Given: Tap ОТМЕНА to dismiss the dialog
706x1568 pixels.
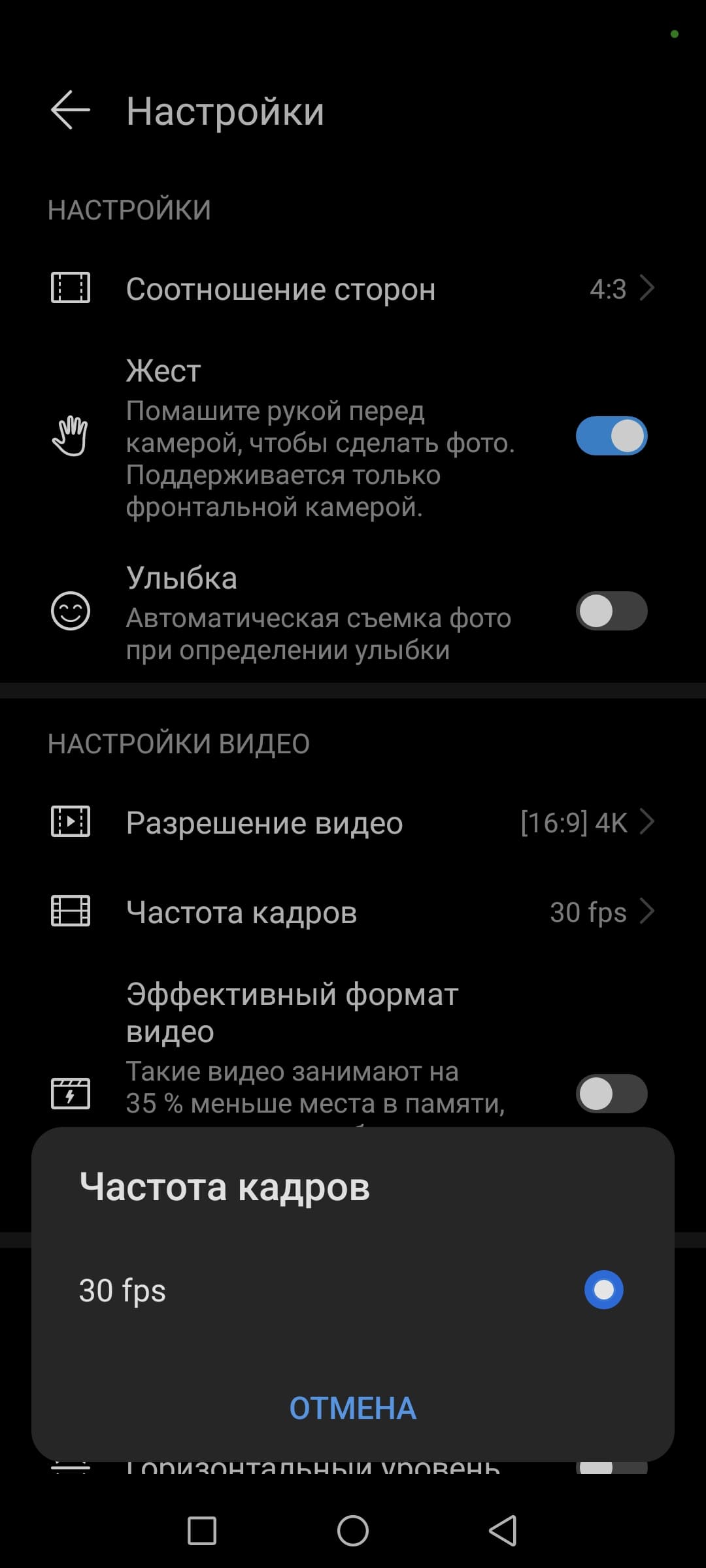Looking at the screenshot, I should (352, 1408).
